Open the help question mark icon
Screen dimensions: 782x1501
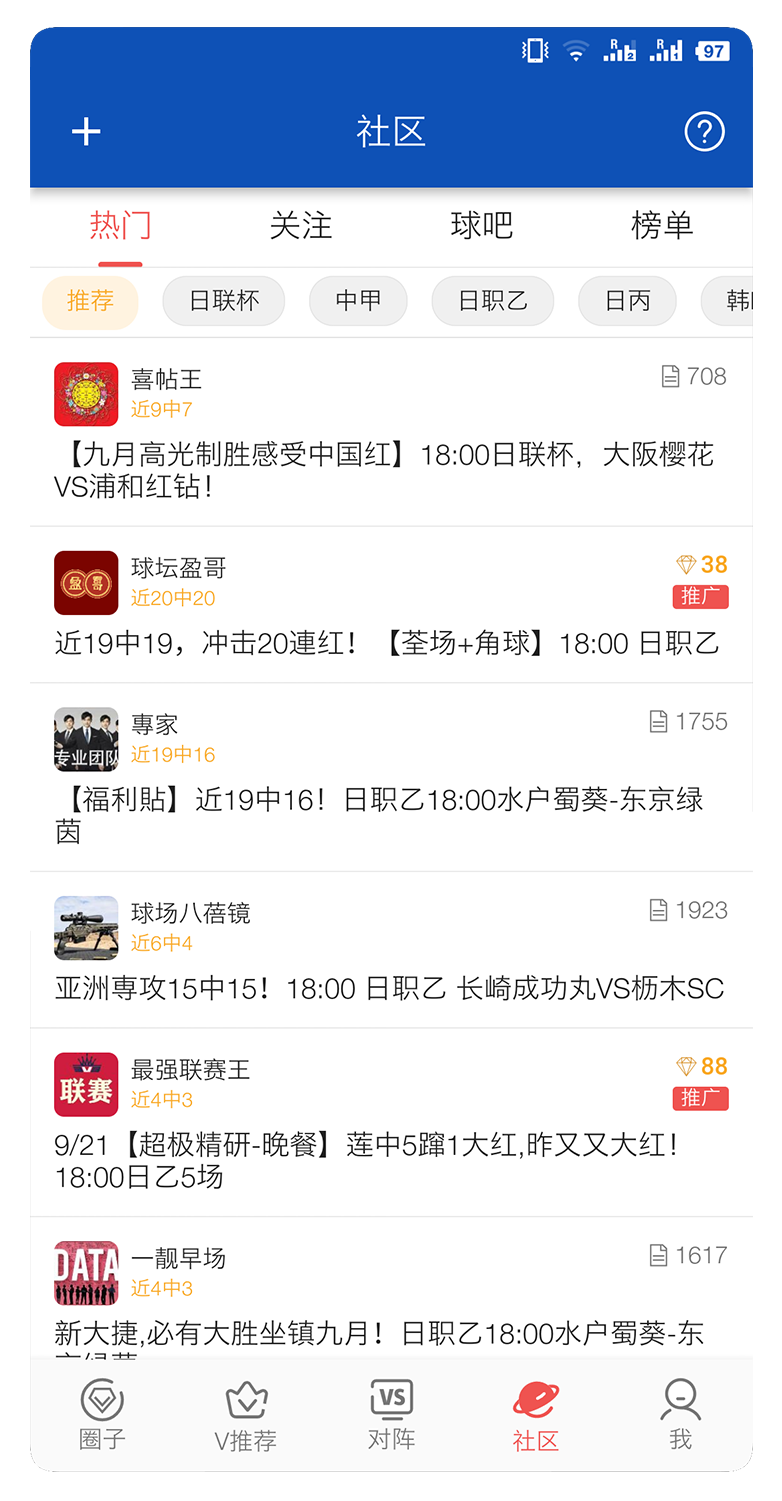coord(704,132)
